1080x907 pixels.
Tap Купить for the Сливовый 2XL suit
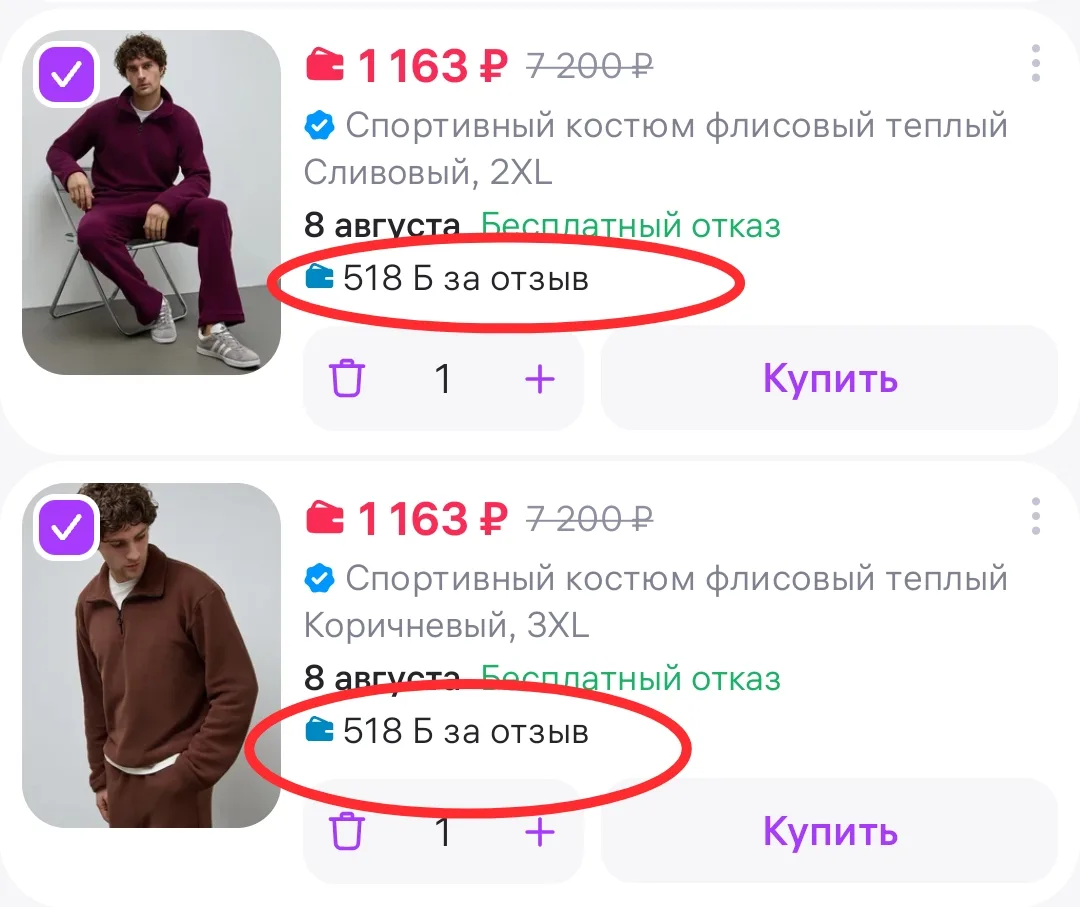(x=830, y=378)
